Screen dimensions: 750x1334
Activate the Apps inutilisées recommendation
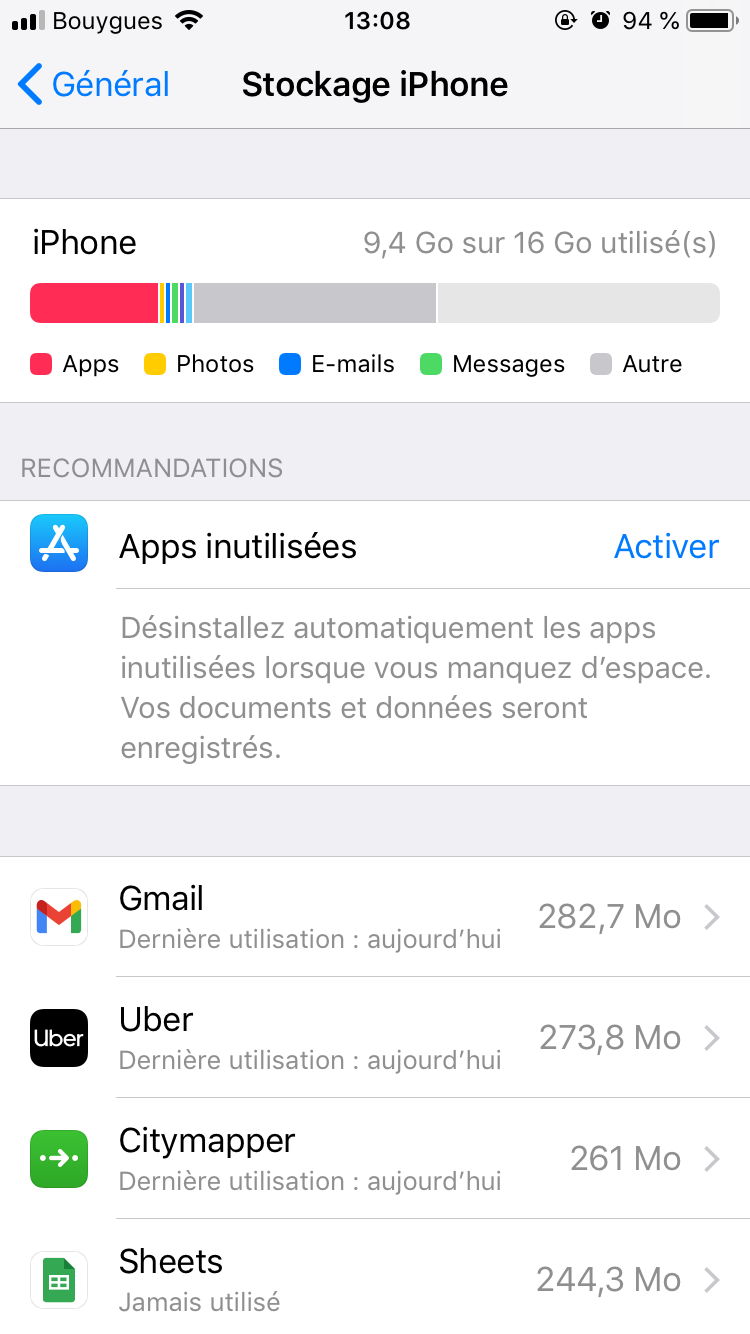(666, 546)
